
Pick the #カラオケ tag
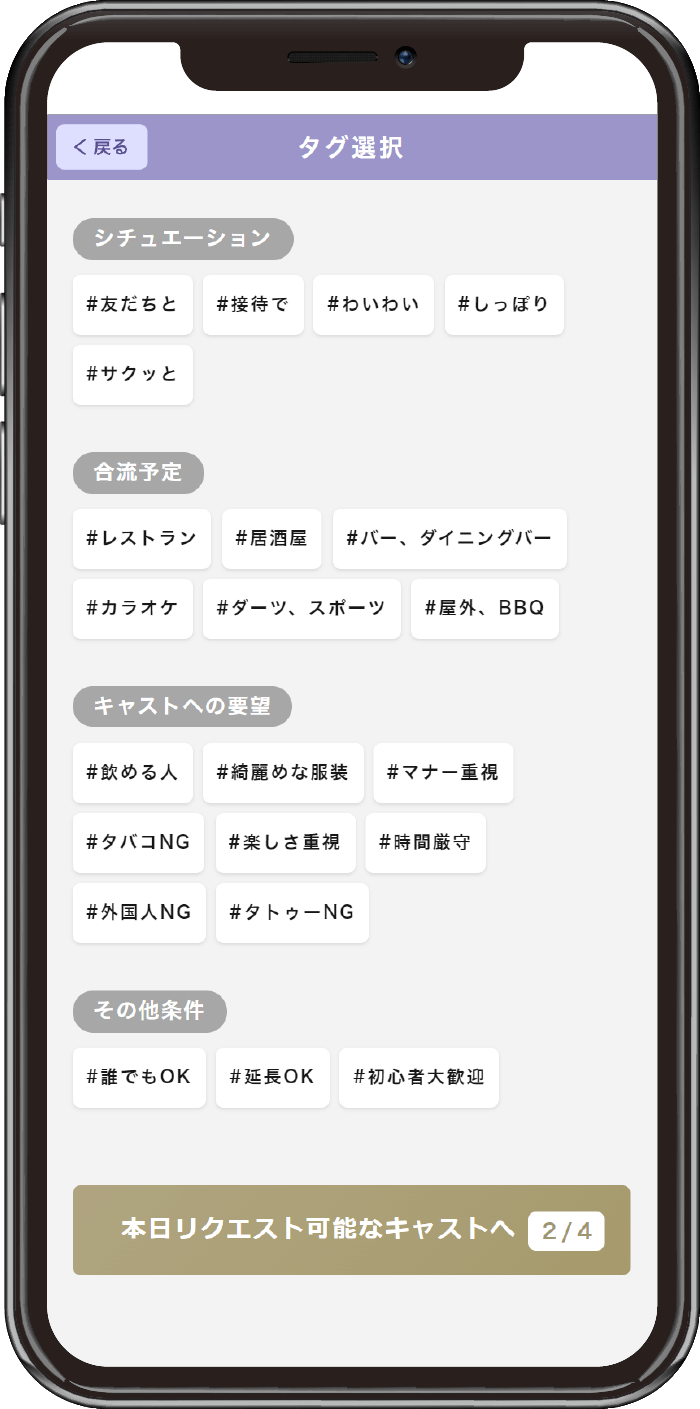132,608
